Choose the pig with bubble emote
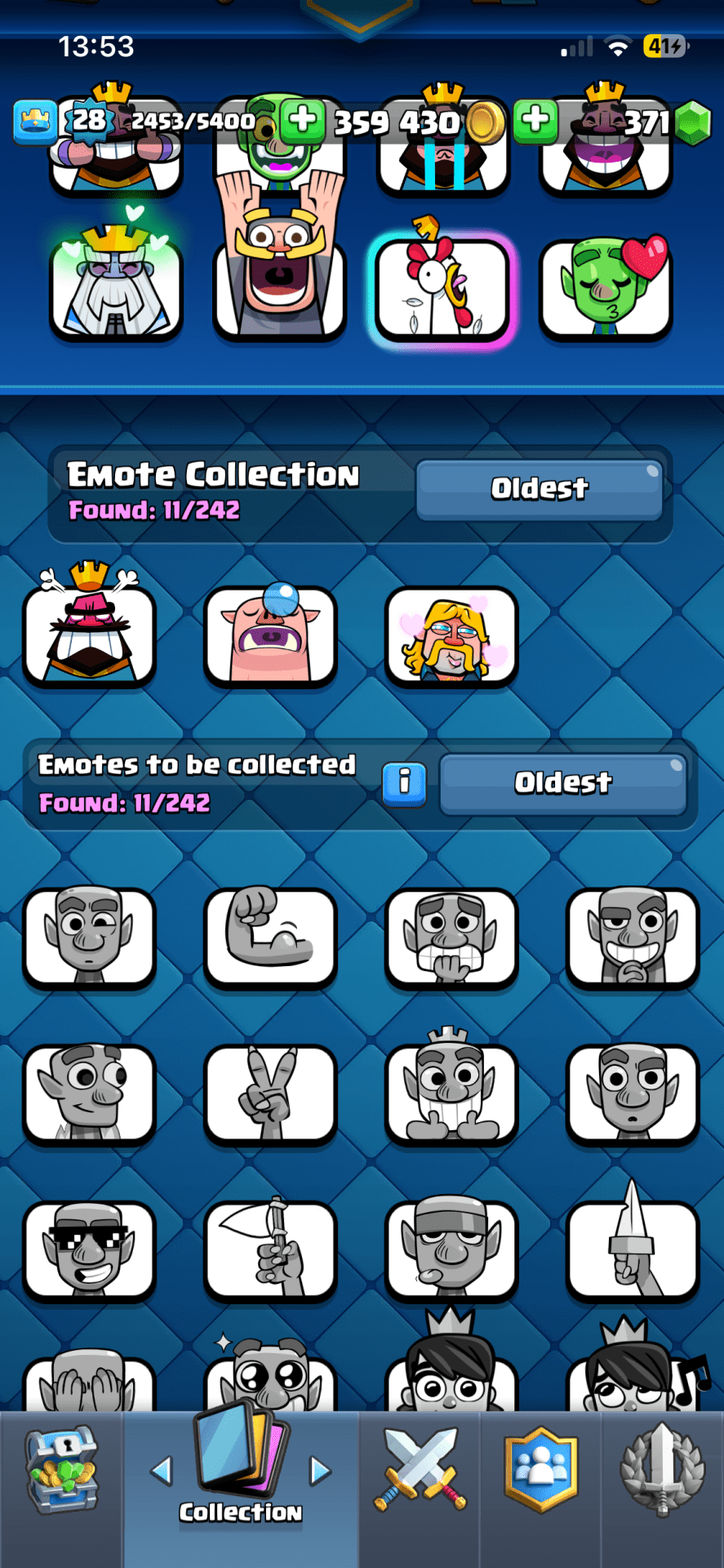724x1568 pixels. 270,635
